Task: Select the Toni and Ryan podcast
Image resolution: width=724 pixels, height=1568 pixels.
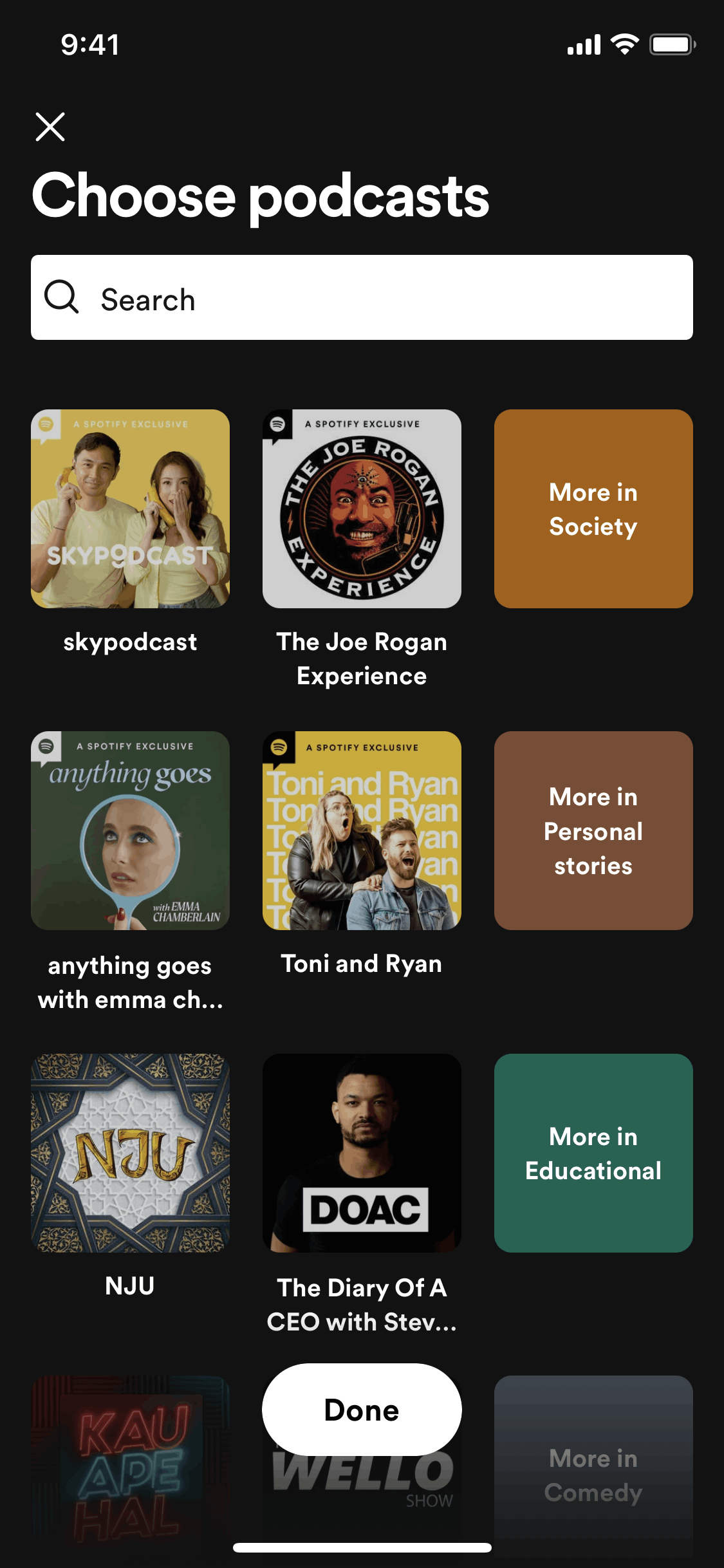Action: pos(362,831)
